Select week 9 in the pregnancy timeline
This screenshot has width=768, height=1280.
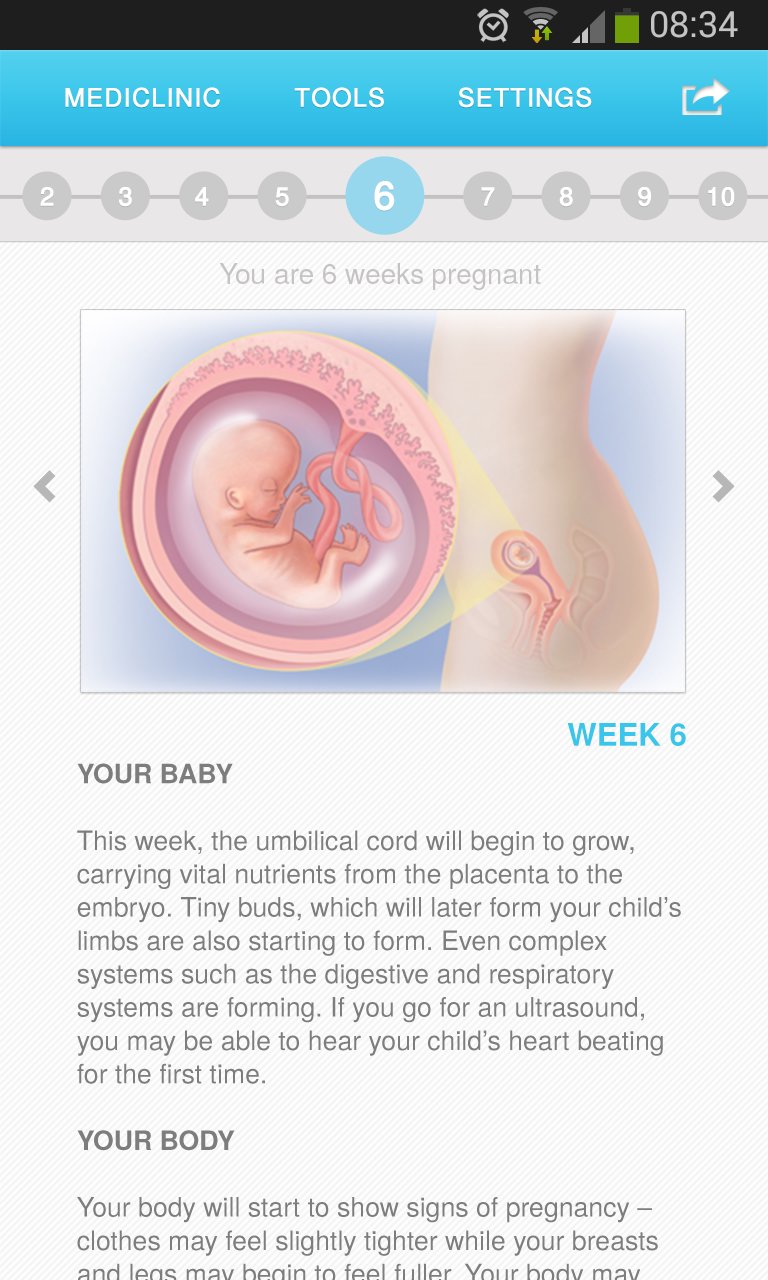click(x=644, y=196)
